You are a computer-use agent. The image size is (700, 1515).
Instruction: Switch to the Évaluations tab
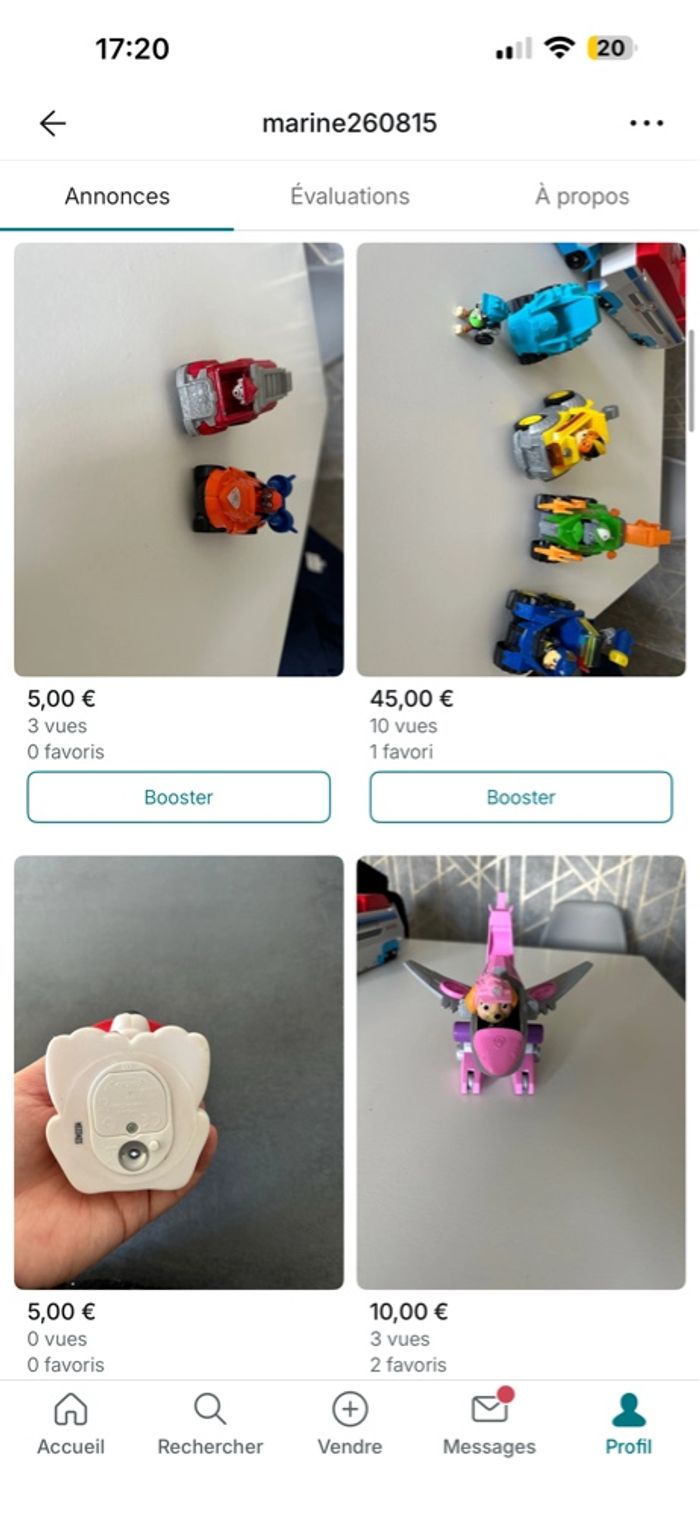tap(350, 196)
